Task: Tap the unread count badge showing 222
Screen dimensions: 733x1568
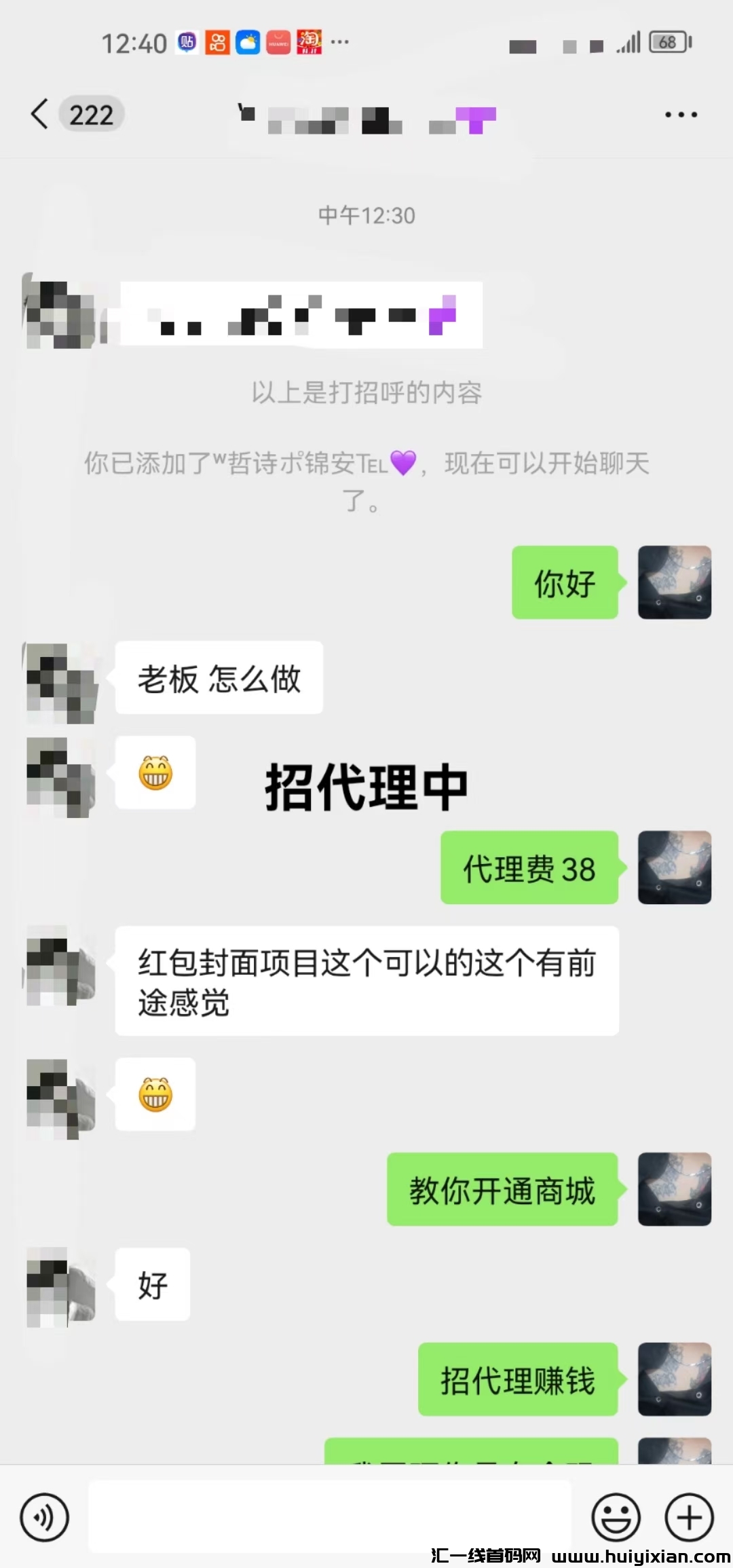Action: pyautogui.click(x=91, y=114)
